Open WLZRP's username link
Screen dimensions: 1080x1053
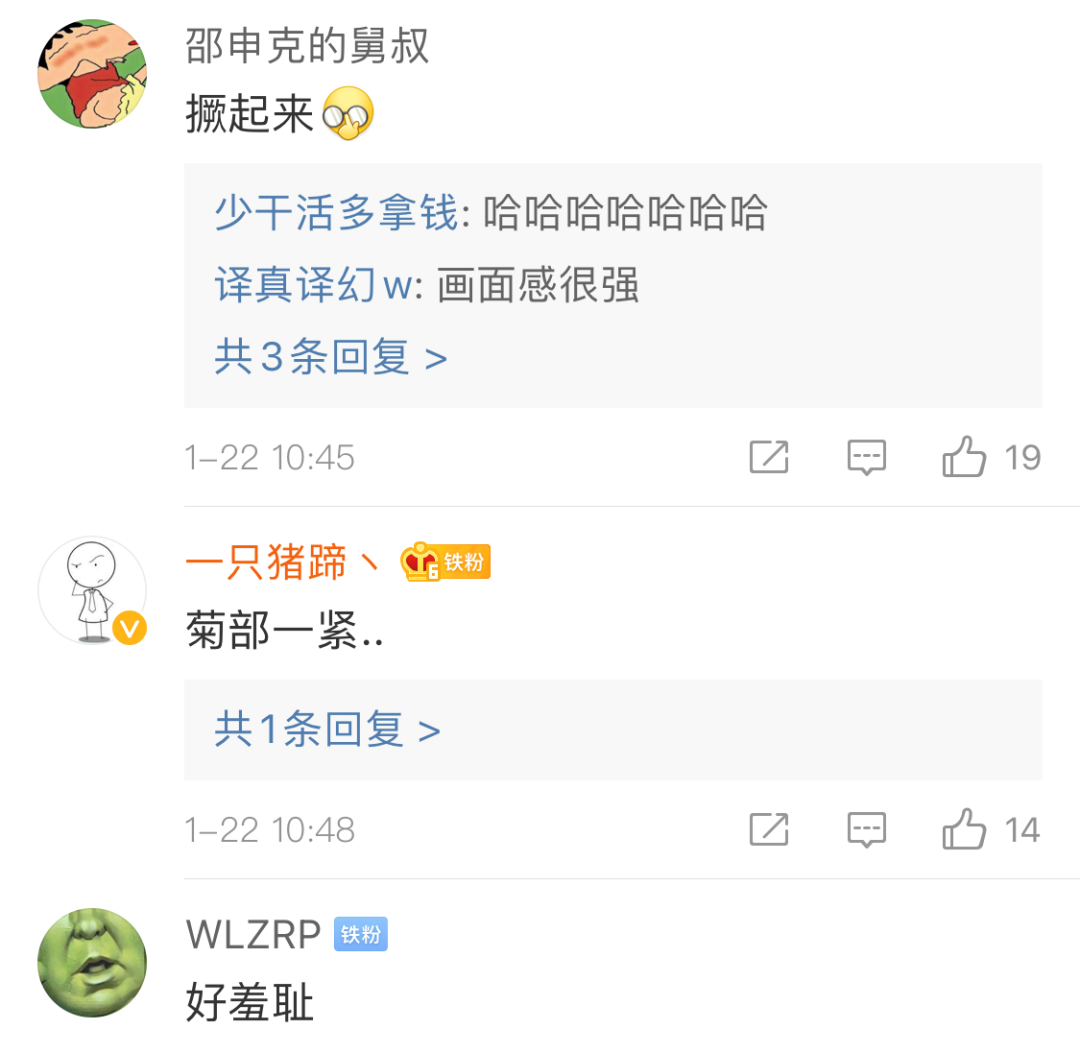tap(253, 935)
